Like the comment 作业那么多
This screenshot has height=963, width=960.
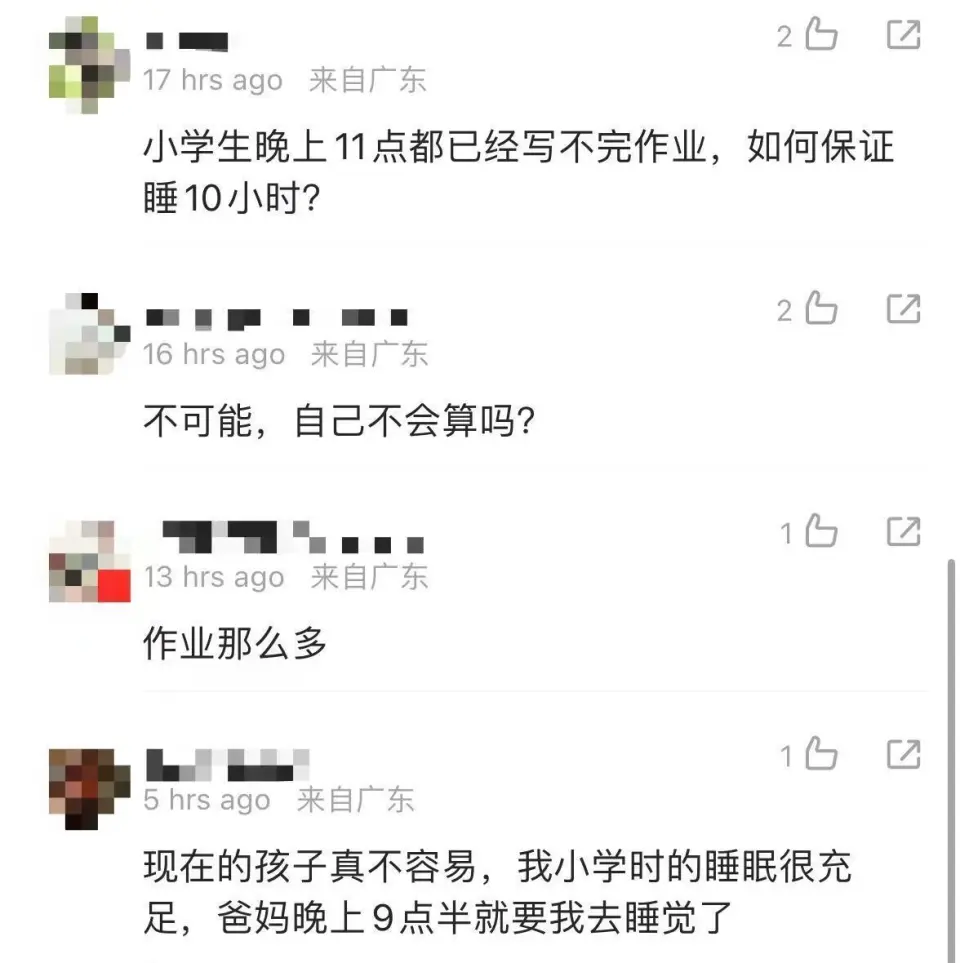[821, 533]
